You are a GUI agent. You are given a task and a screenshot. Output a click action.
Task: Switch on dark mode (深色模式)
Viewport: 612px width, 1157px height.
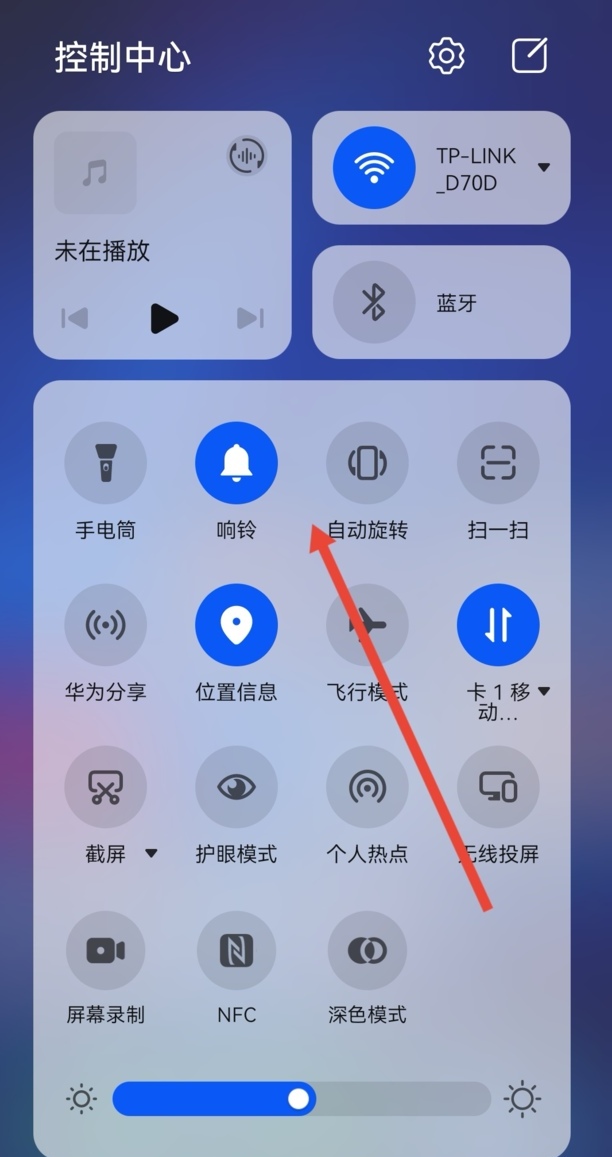pyautogui.click(x=367, y=950)
